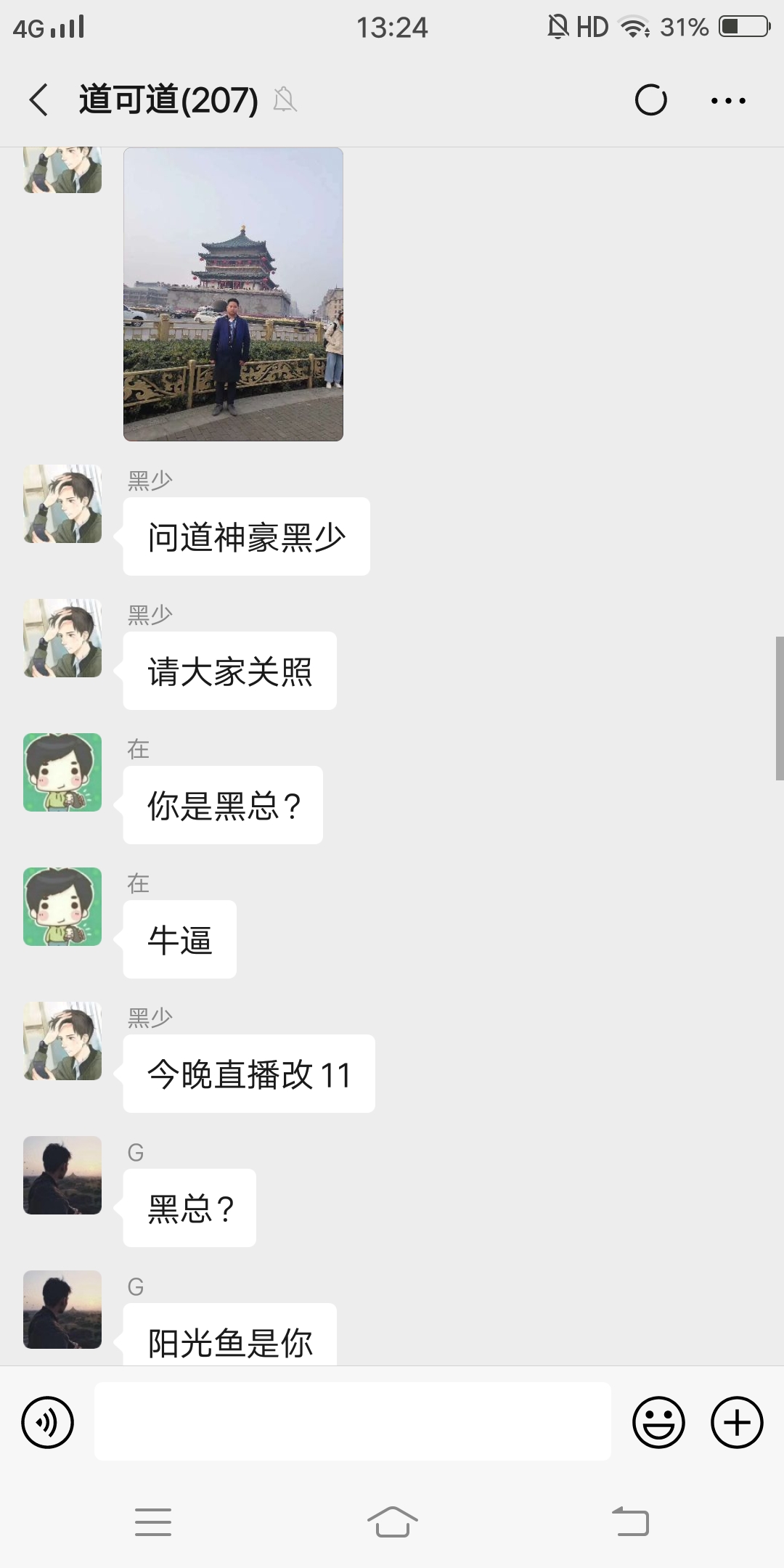Open the system recent apps menu

pos(153,1522)
